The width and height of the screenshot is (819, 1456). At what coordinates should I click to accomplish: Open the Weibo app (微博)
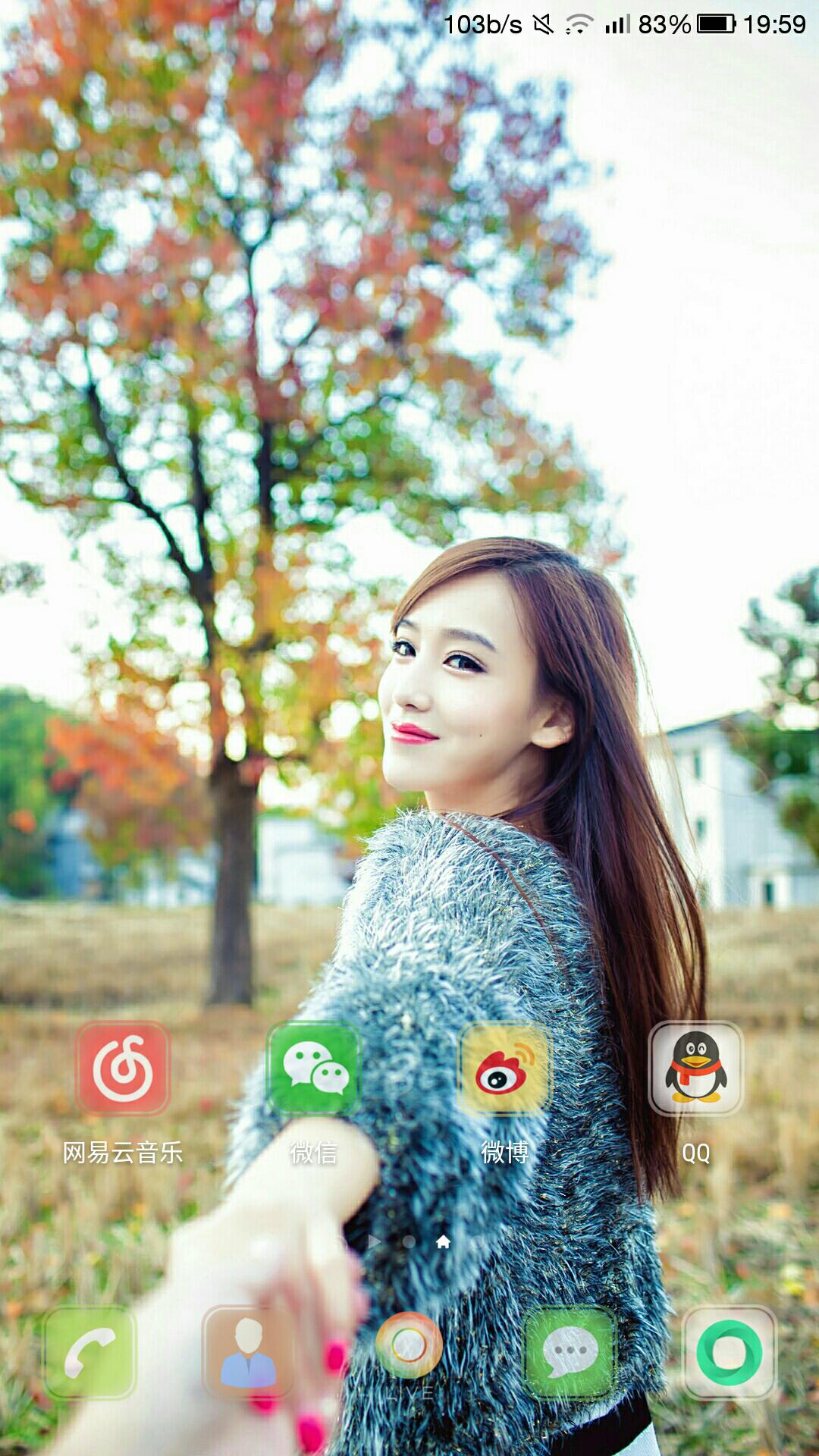pyautogui.click(x=505, y=1068)
